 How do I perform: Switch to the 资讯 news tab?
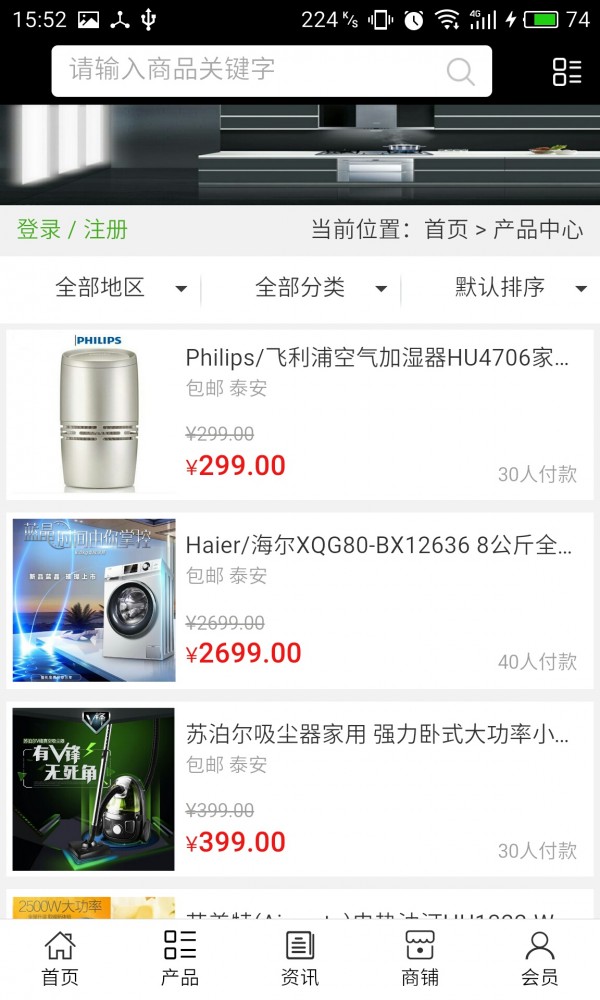click(300, 958)
